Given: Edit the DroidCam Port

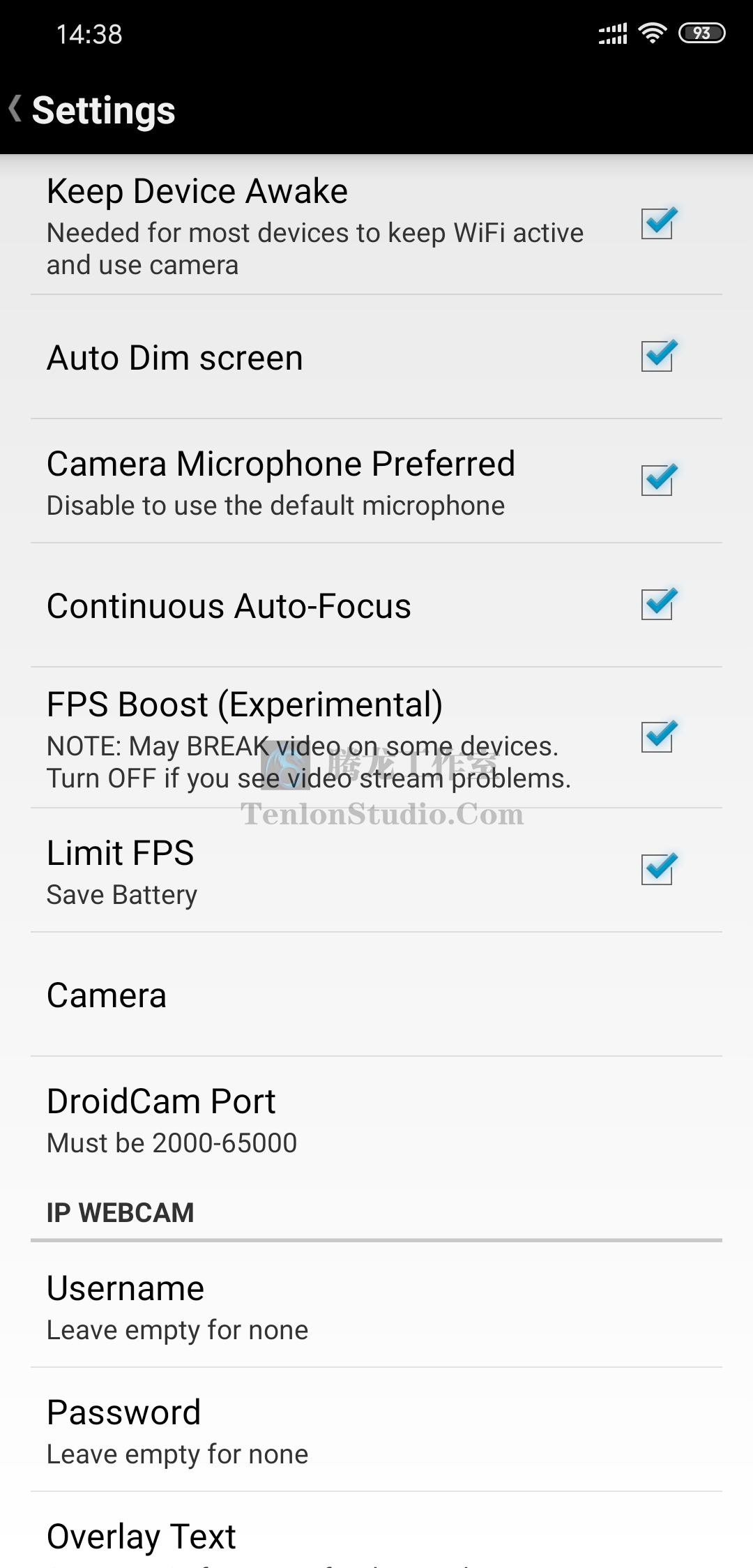Looking at the screenshot, I should coord(376,1119).
